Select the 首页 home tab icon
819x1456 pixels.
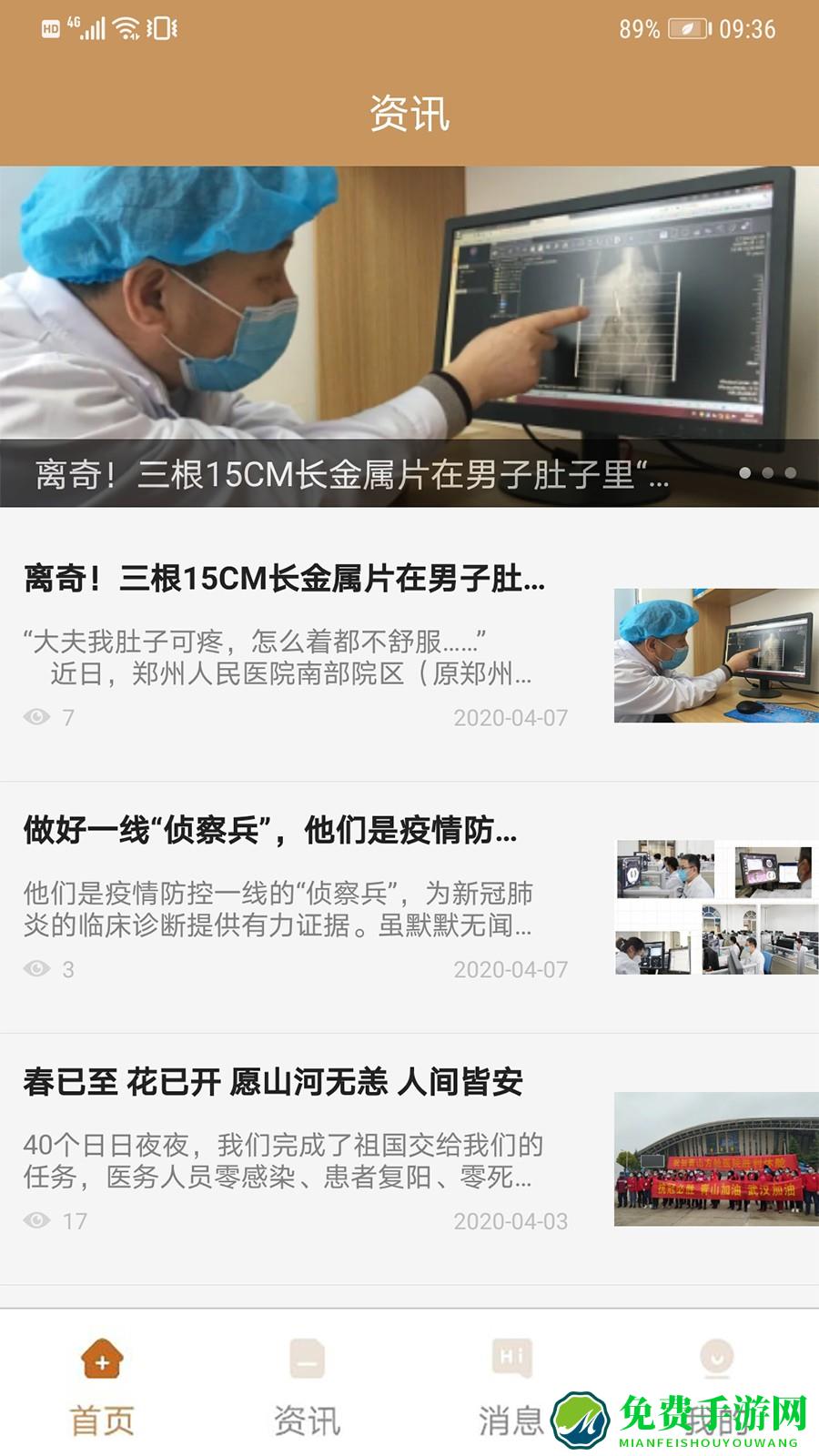click(102, 1357)
